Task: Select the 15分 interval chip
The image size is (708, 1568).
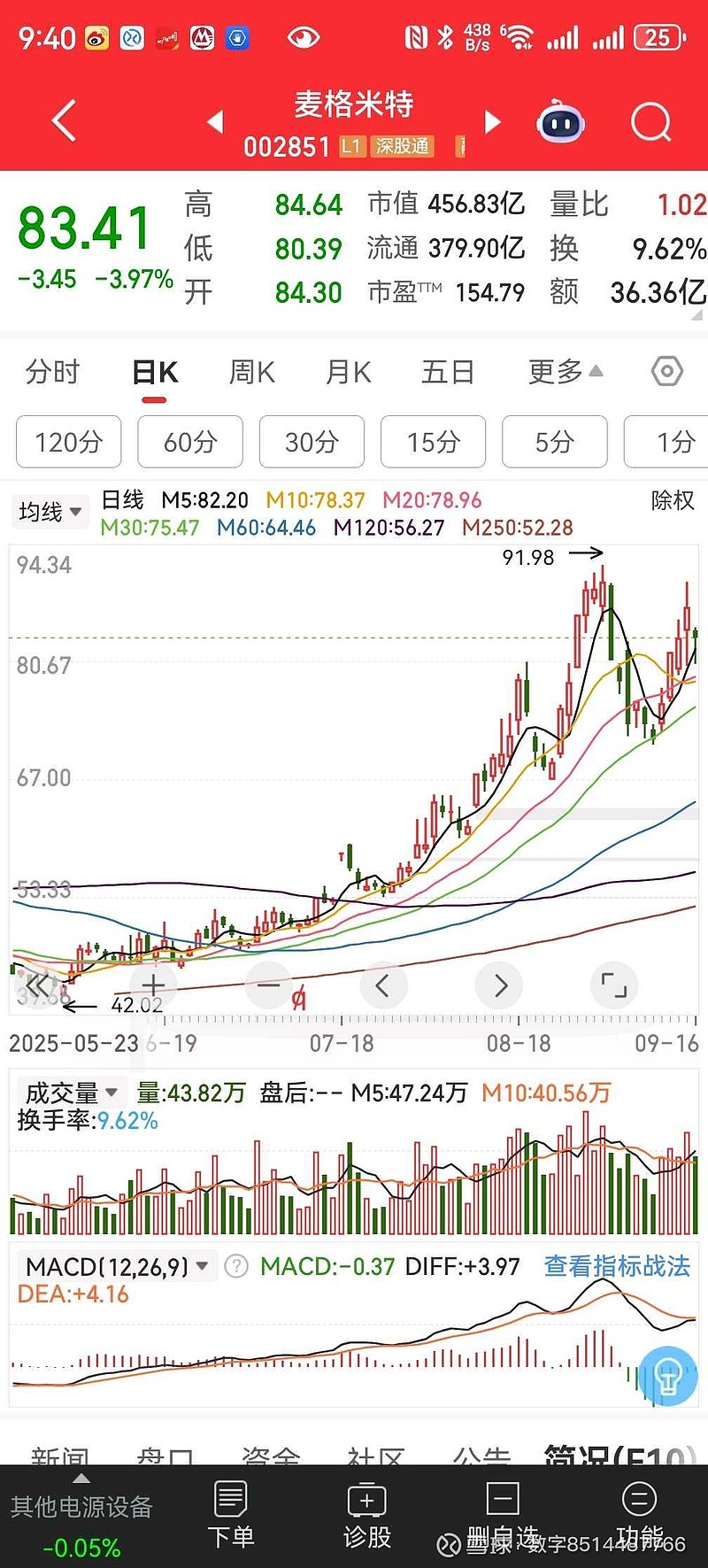Action: click(x=433, y=441)
